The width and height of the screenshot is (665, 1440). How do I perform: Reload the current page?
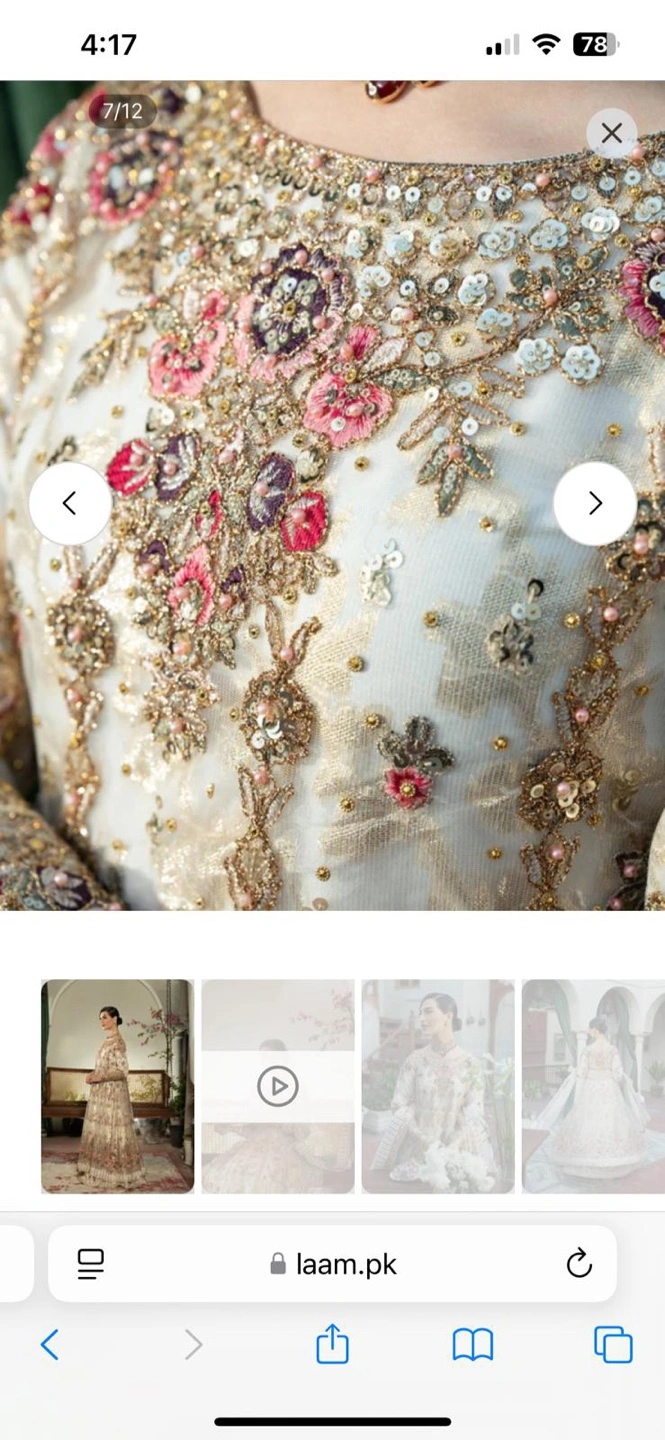click(x=579, y=1264)
